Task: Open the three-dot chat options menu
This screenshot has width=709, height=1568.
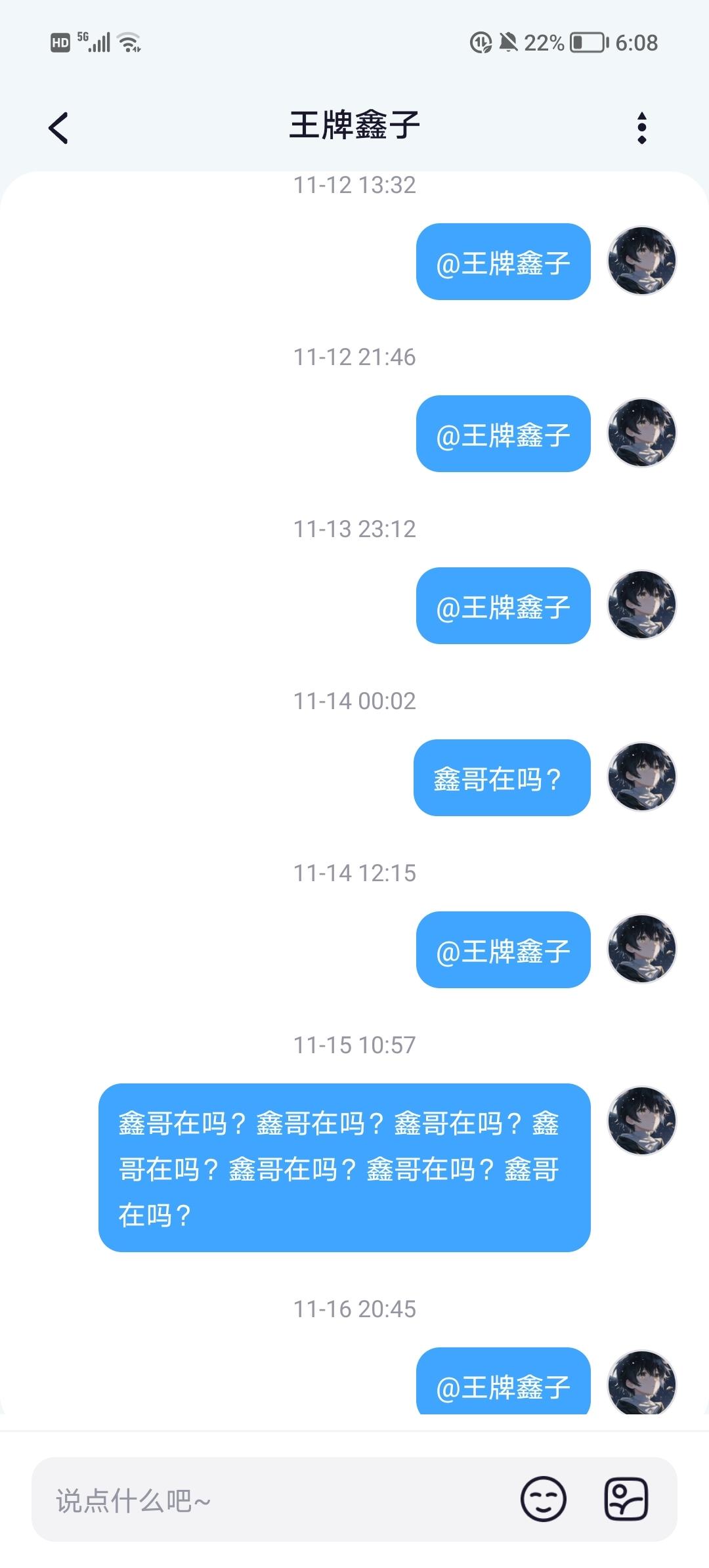Action: (642, 128)
